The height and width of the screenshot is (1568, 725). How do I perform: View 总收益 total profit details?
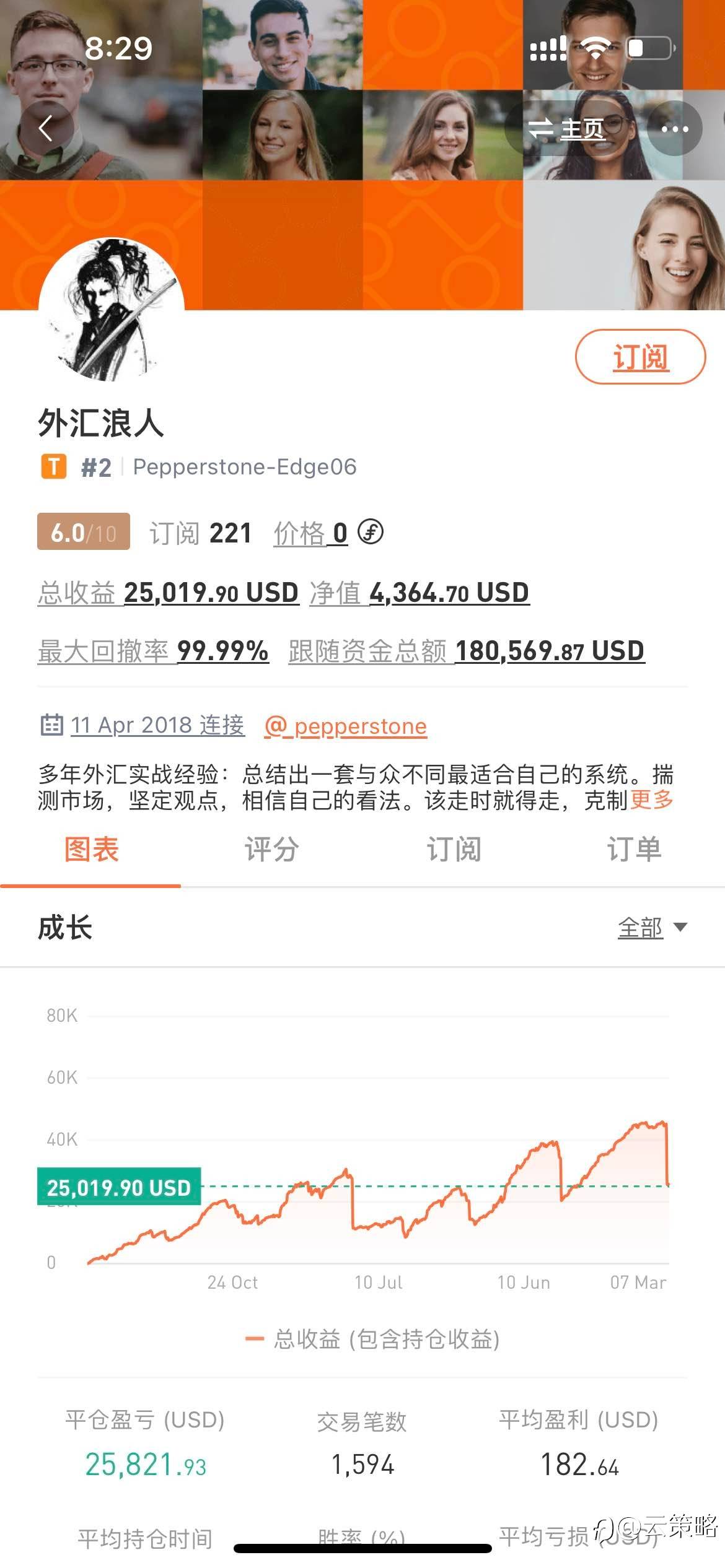[x=168, y=593]
